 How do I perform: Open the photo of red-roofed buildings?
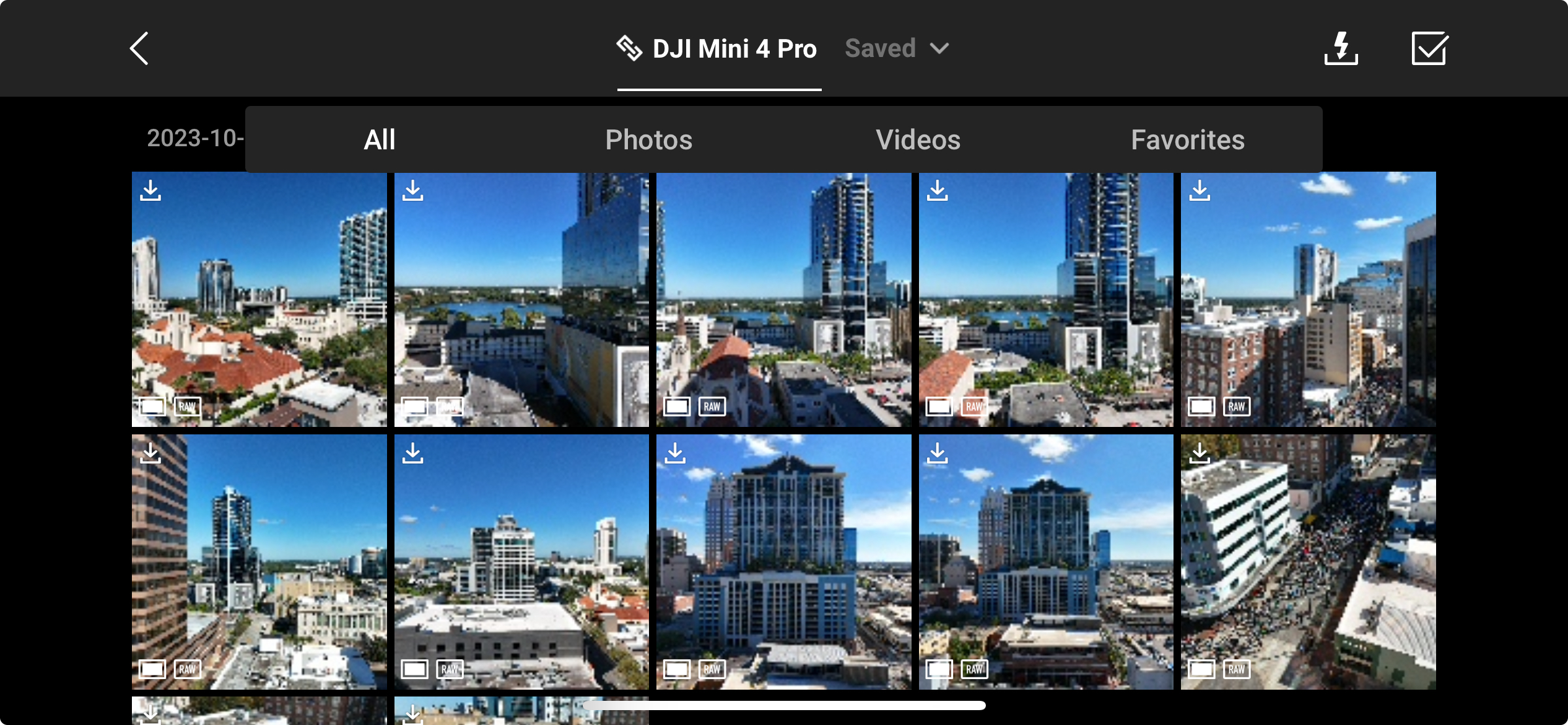(x=259, y=299)
